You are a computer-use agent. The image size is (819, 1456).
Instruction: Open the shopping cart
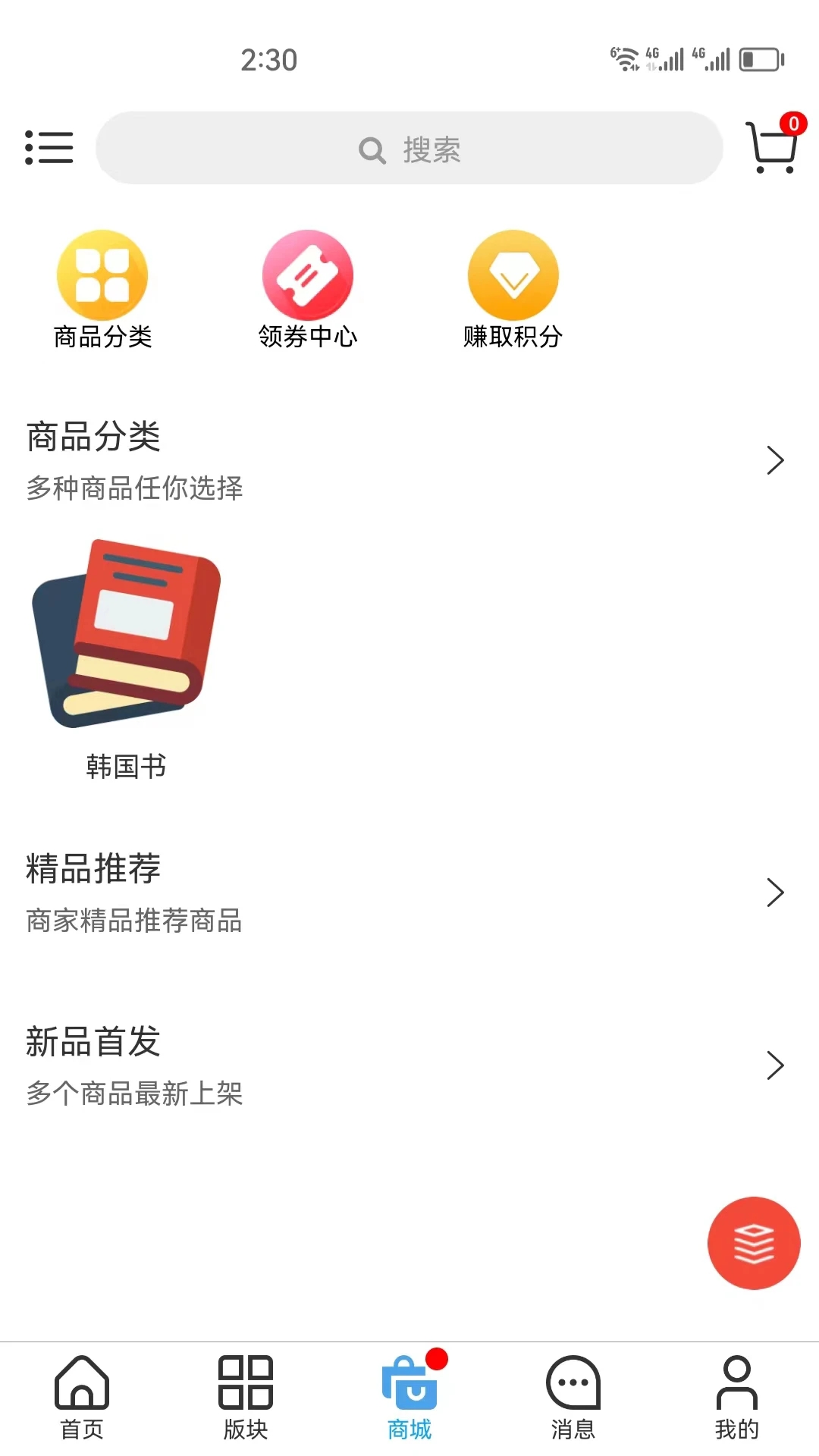pos(772,147)
